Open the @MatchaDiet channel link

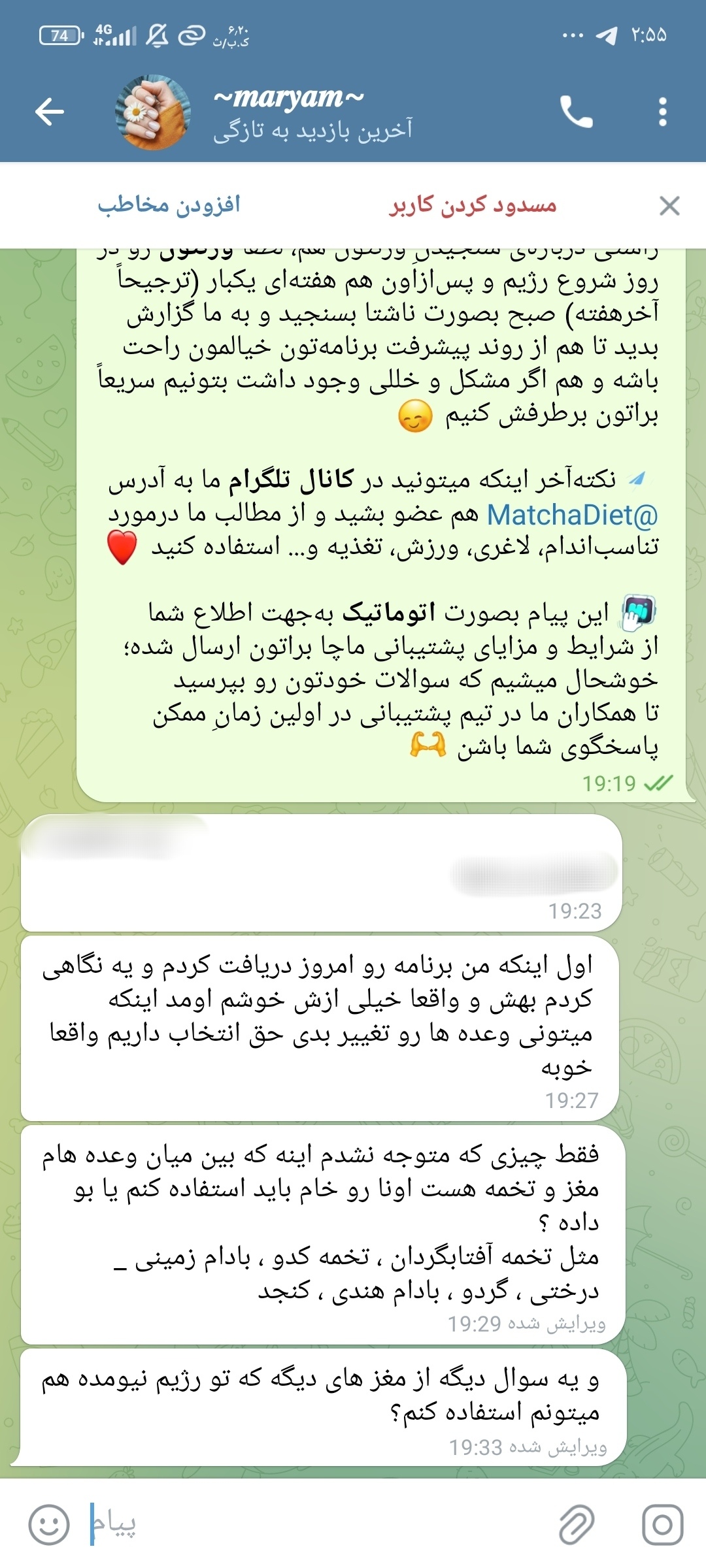572,515
